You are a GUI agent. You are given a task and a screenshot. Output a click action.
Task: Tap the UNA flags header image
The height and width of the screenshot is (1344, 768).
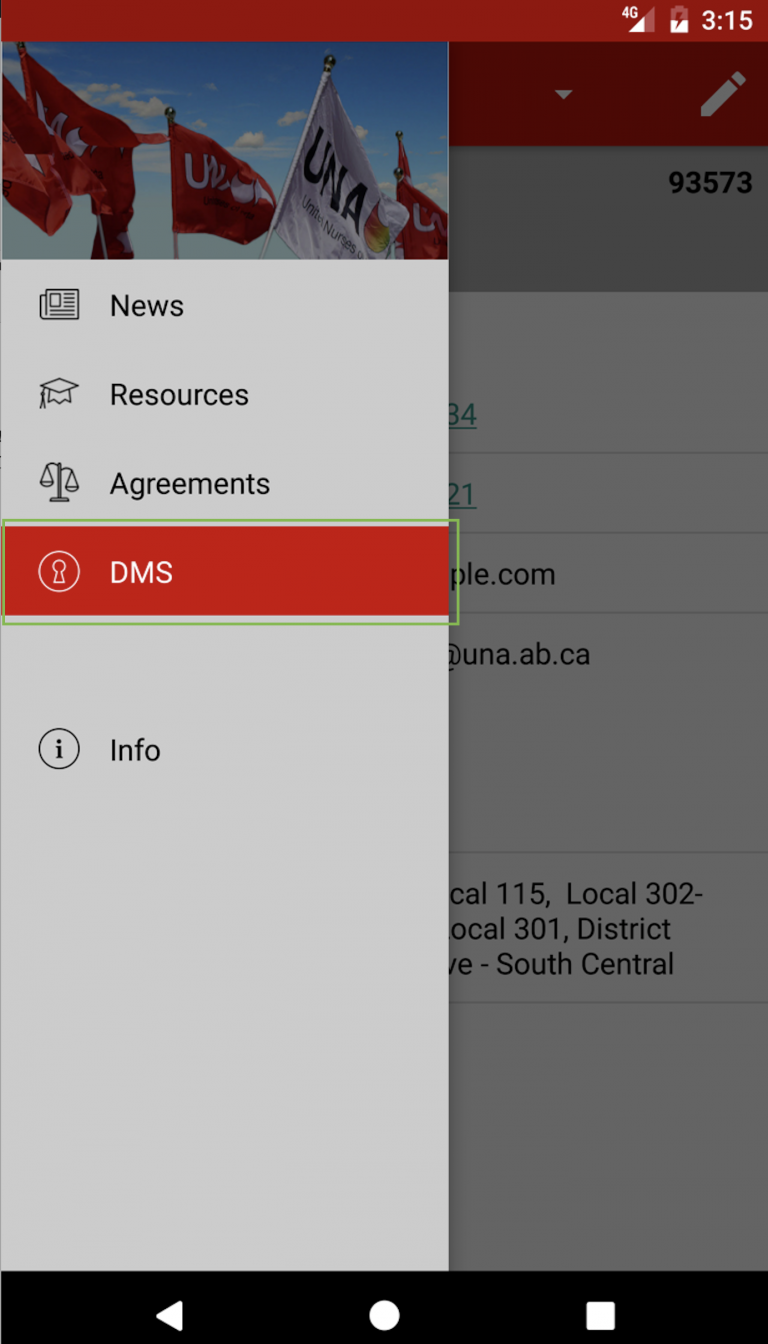[x=225, y=148]
